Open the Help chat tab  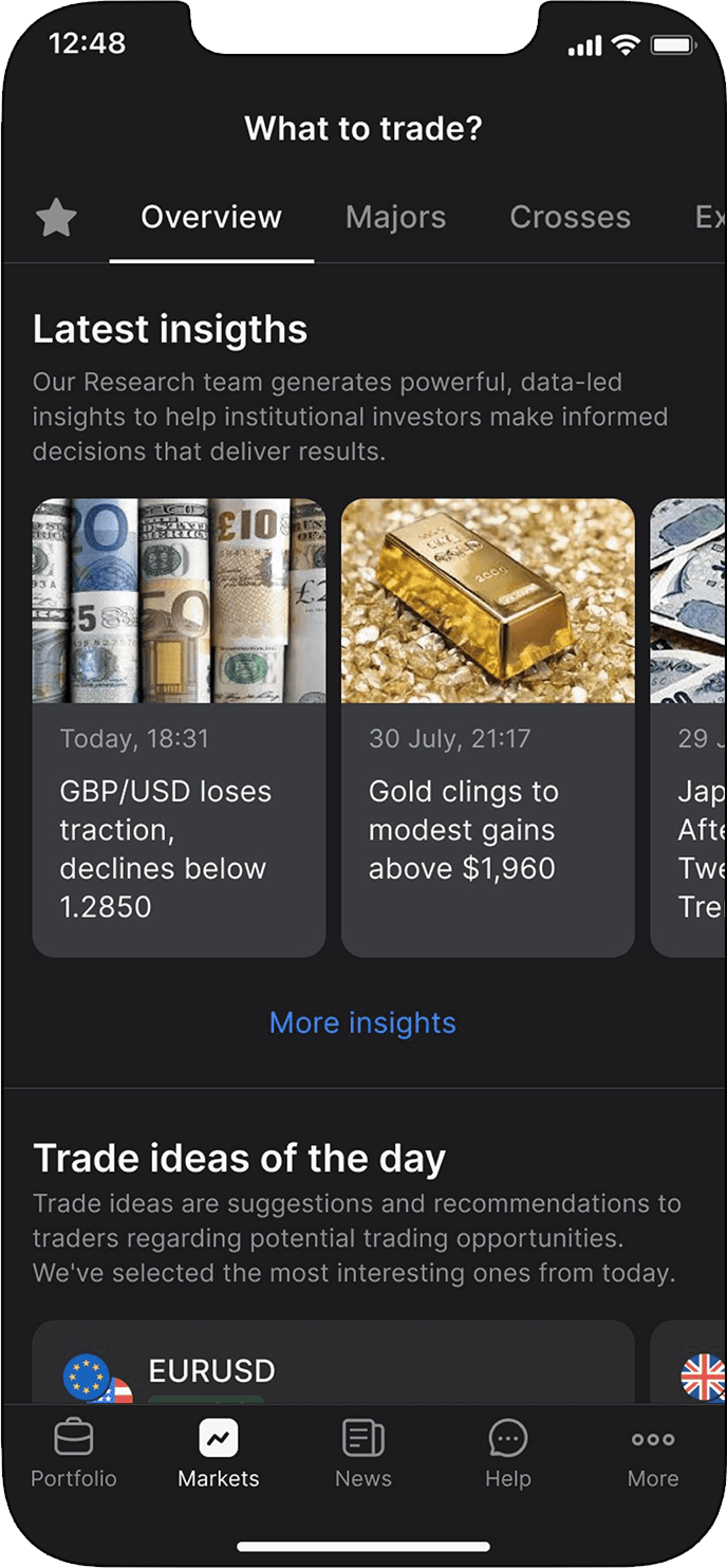coord(508,1452)
